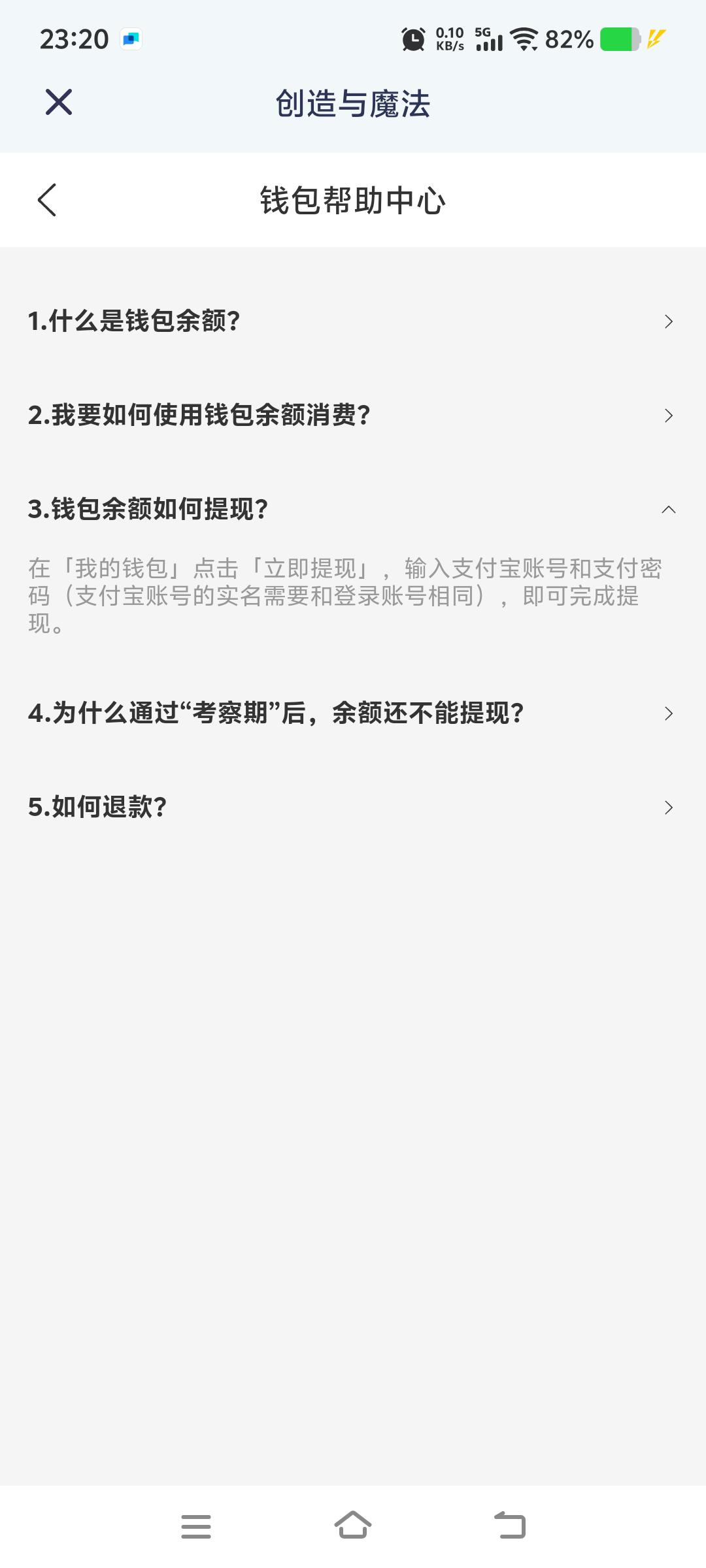Tap the 创造与魔法 title bar
Image resolution: width=706 pixels, height=1568 pixels.
pyautogui.click(x=353, y=105)
